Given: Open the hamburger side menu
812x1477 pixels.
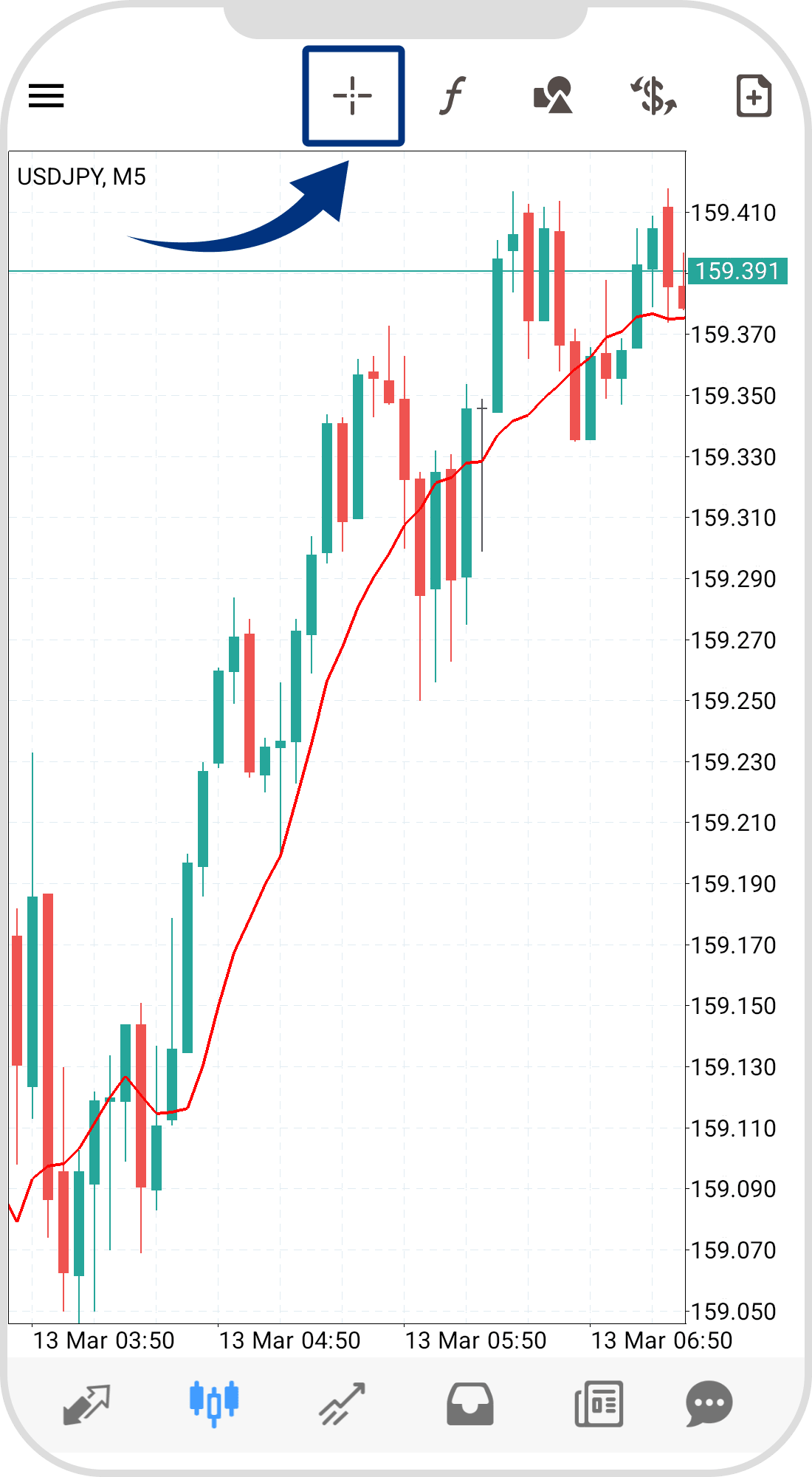Looking at the screenshot, I should 47,96.
